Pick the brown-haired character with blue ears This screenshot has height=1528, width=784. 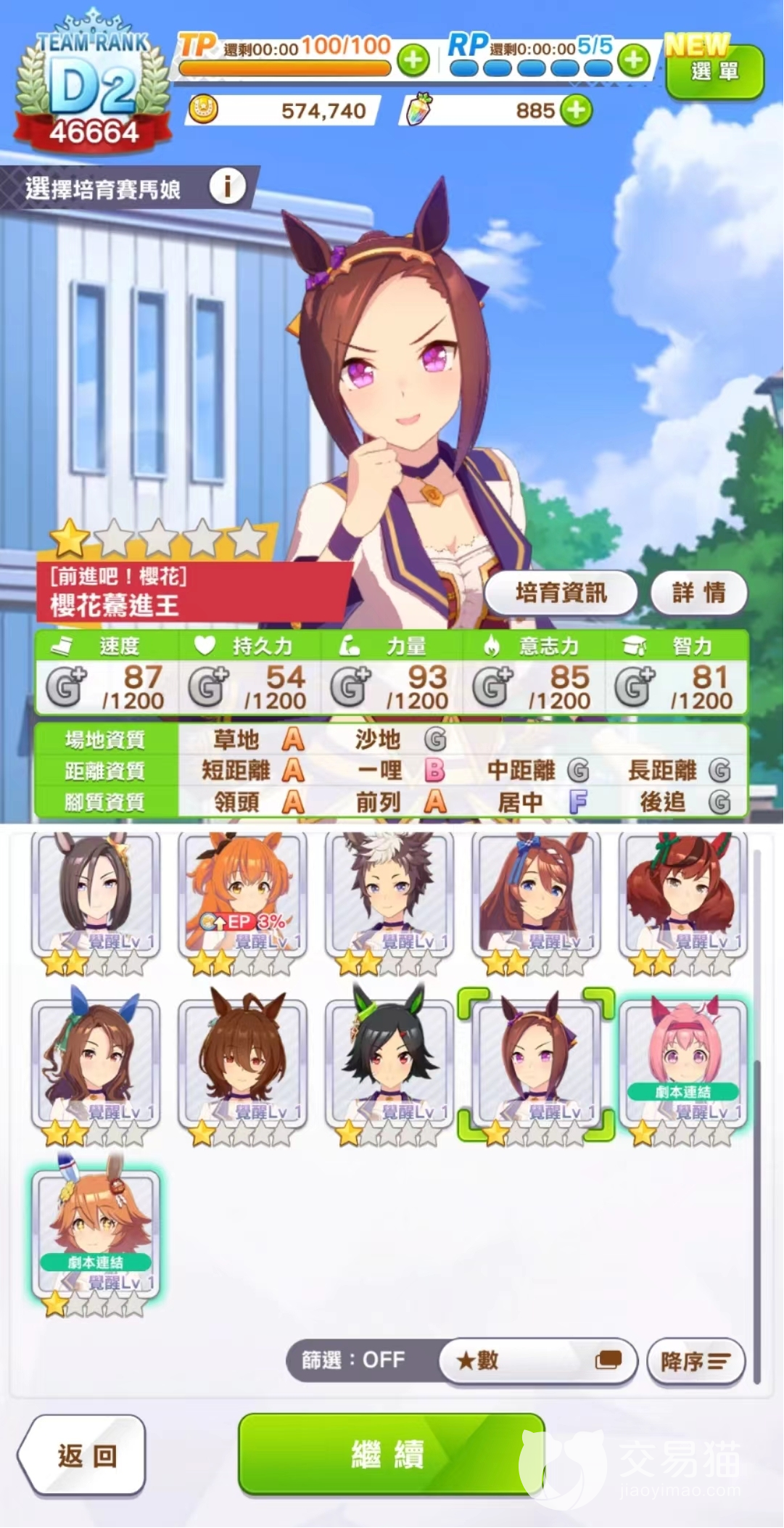(x=95, y=1063)
